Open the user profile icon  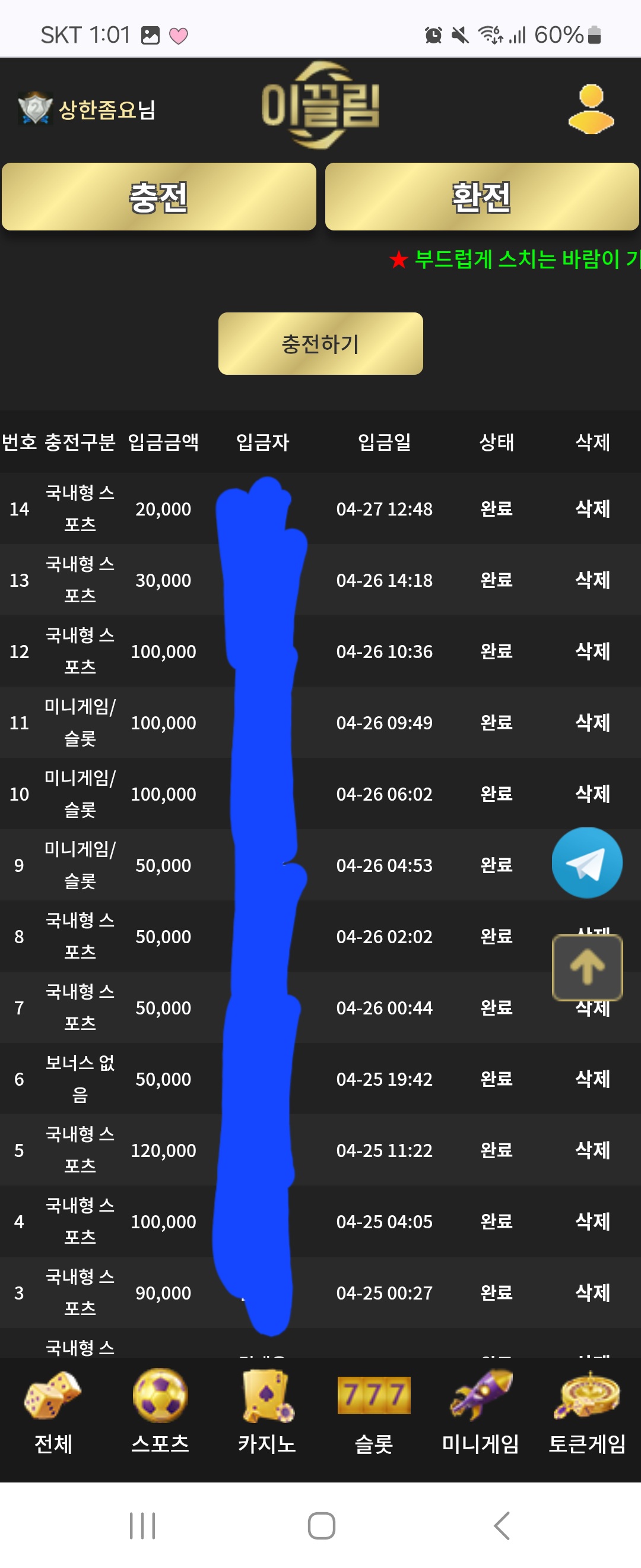[x=591, y=109]
